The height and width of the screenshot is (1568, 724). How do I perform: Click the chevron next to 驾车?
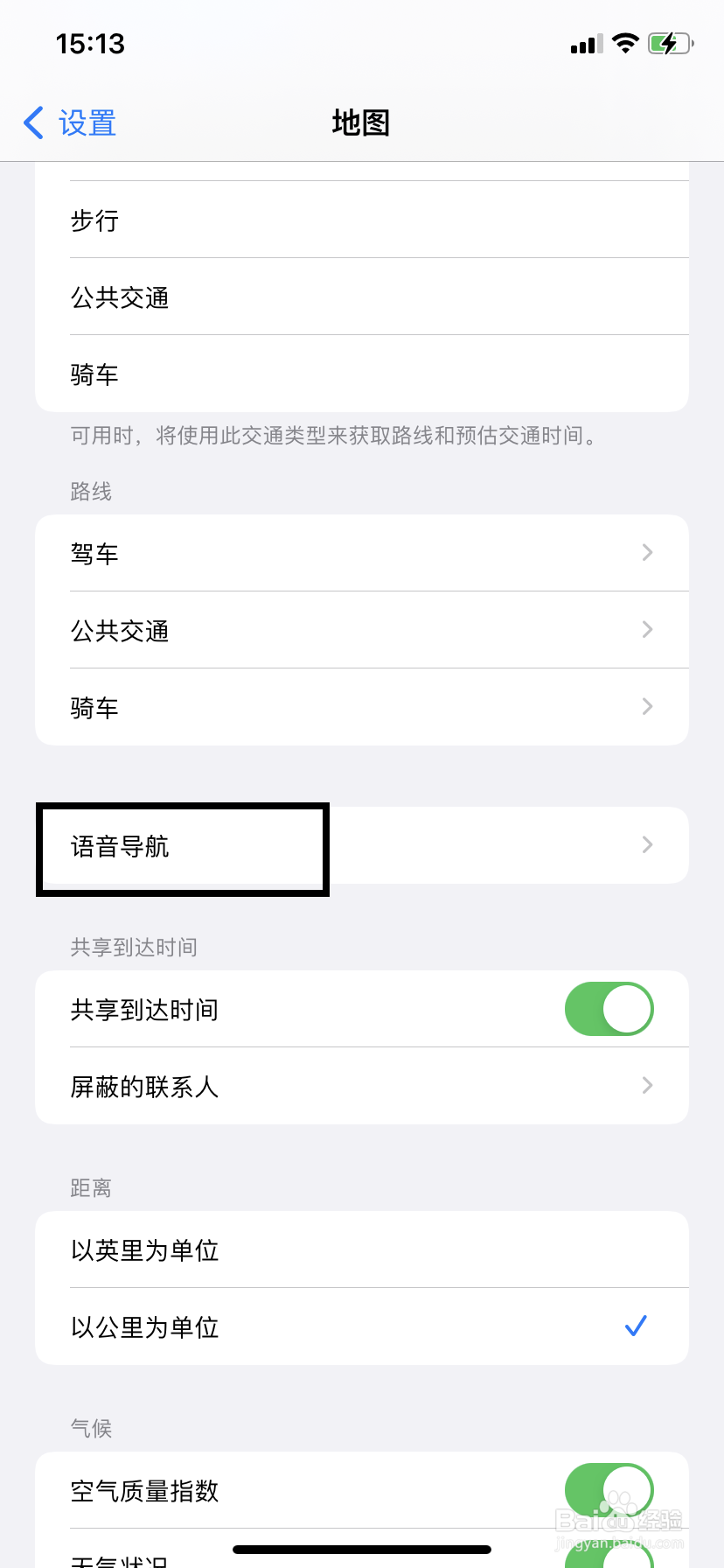[647, 552]
